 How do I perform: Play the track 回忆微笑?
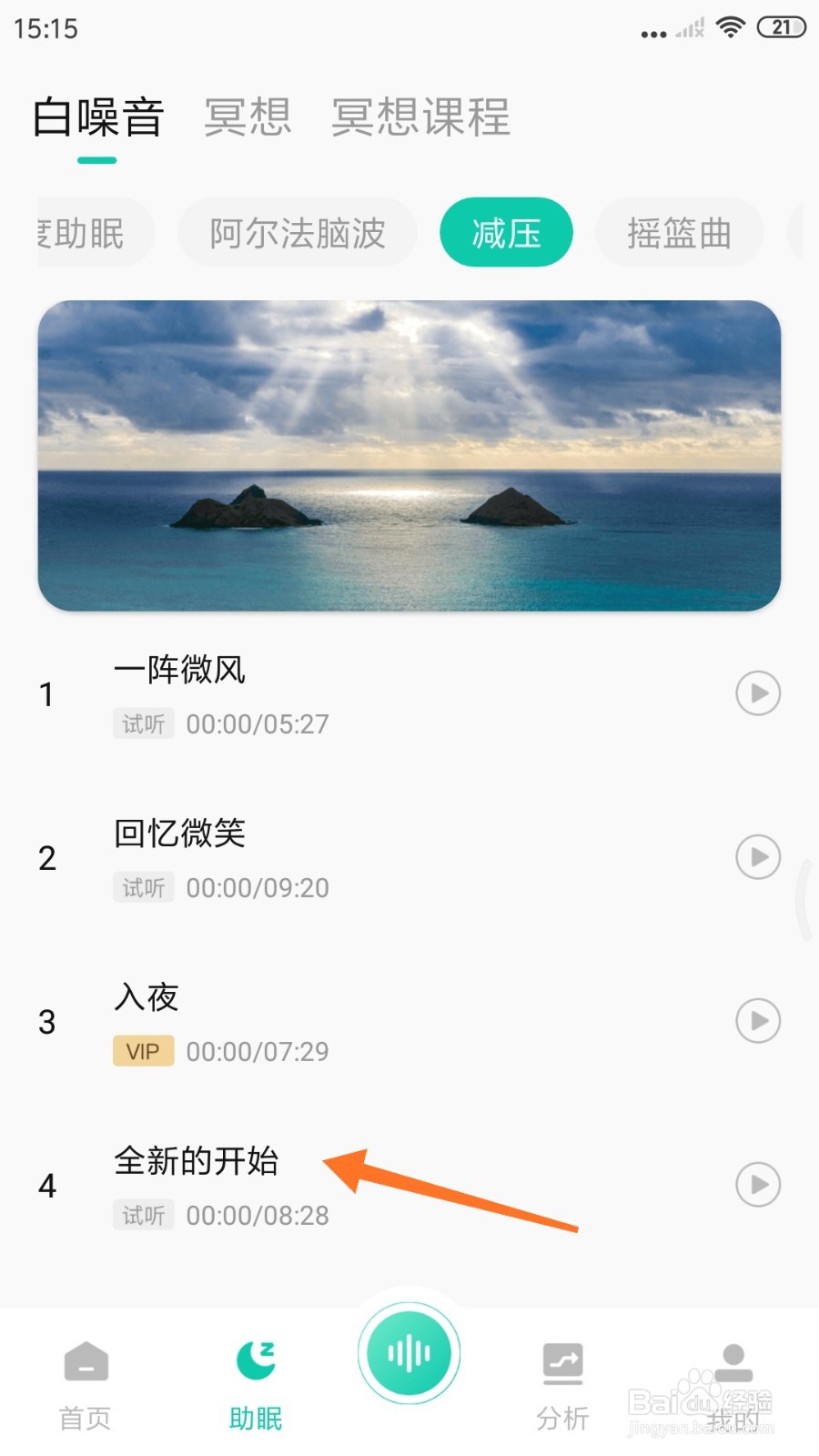tap(758, 857)
